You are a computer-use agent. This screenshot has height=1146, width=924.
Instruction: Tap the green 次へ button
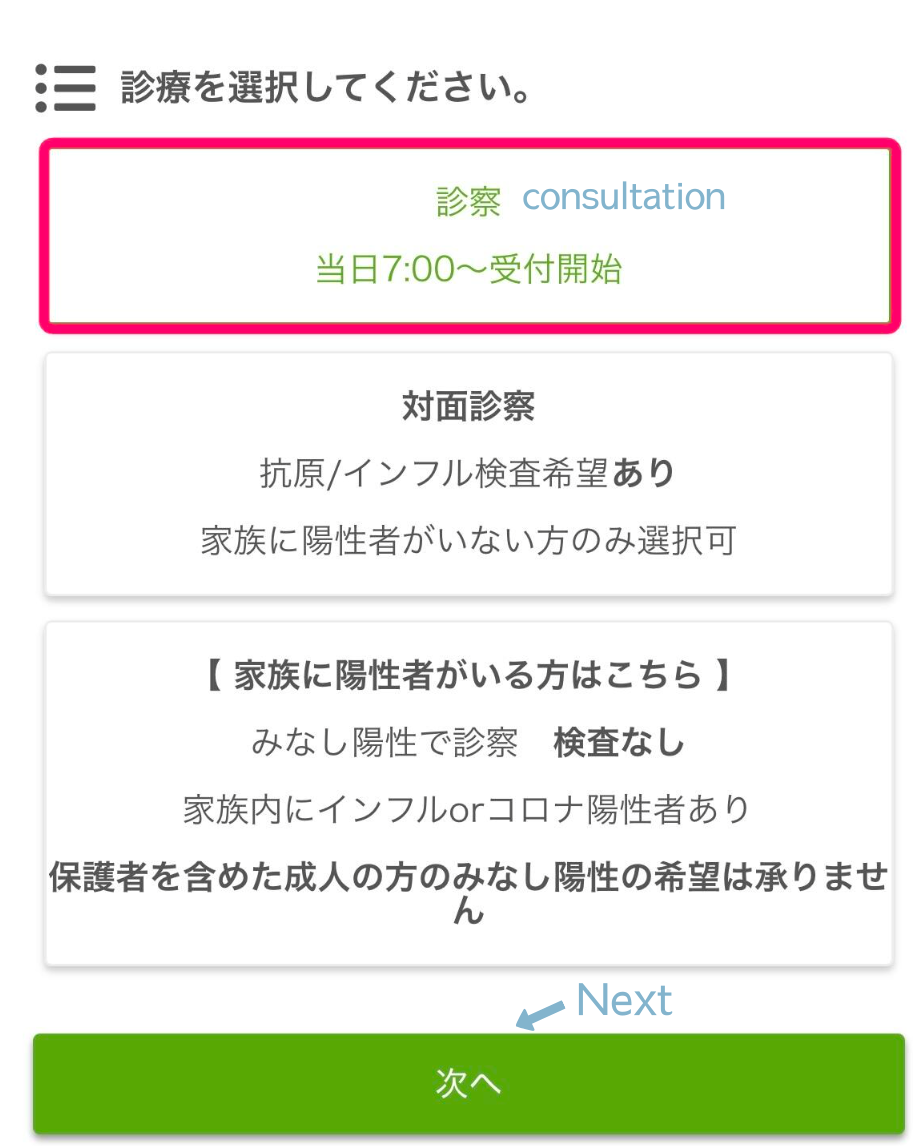tap(468, 1084)
